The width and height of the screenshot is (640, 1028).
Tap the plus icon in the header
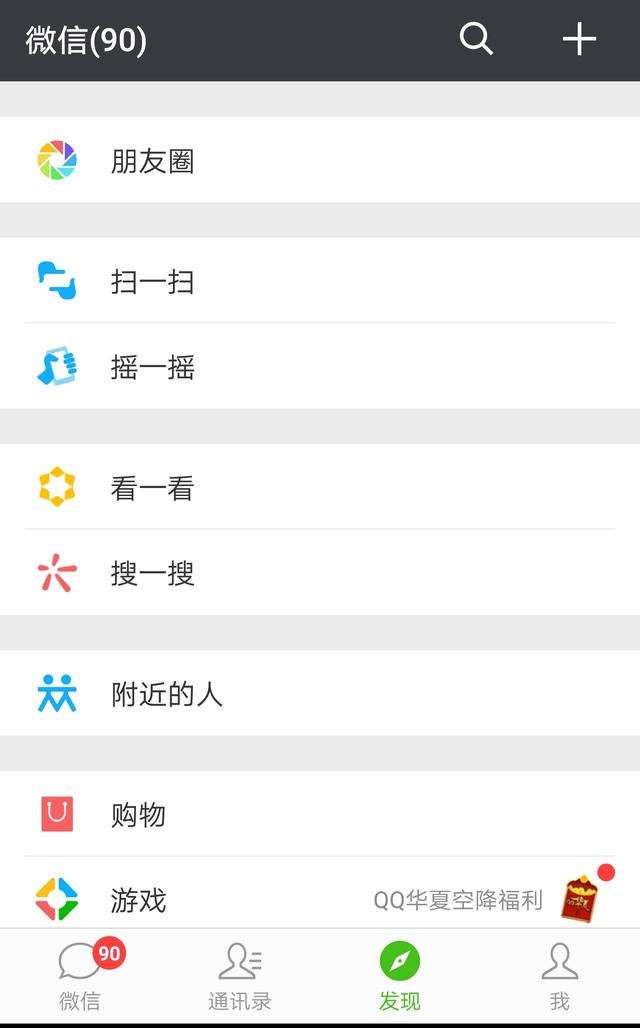[579, 40]
